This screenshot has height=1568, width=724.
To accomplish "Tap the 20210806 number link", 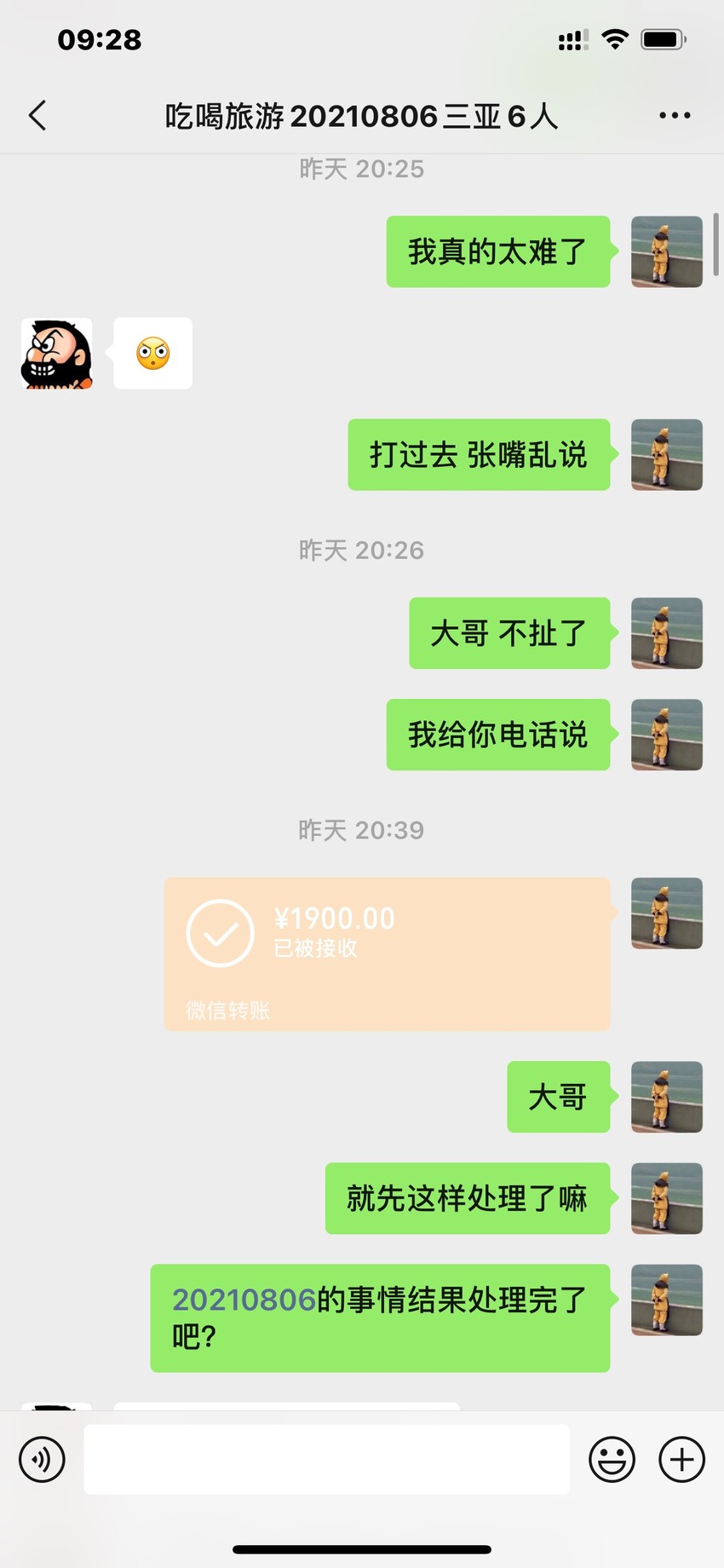I will pos(244,1300).
